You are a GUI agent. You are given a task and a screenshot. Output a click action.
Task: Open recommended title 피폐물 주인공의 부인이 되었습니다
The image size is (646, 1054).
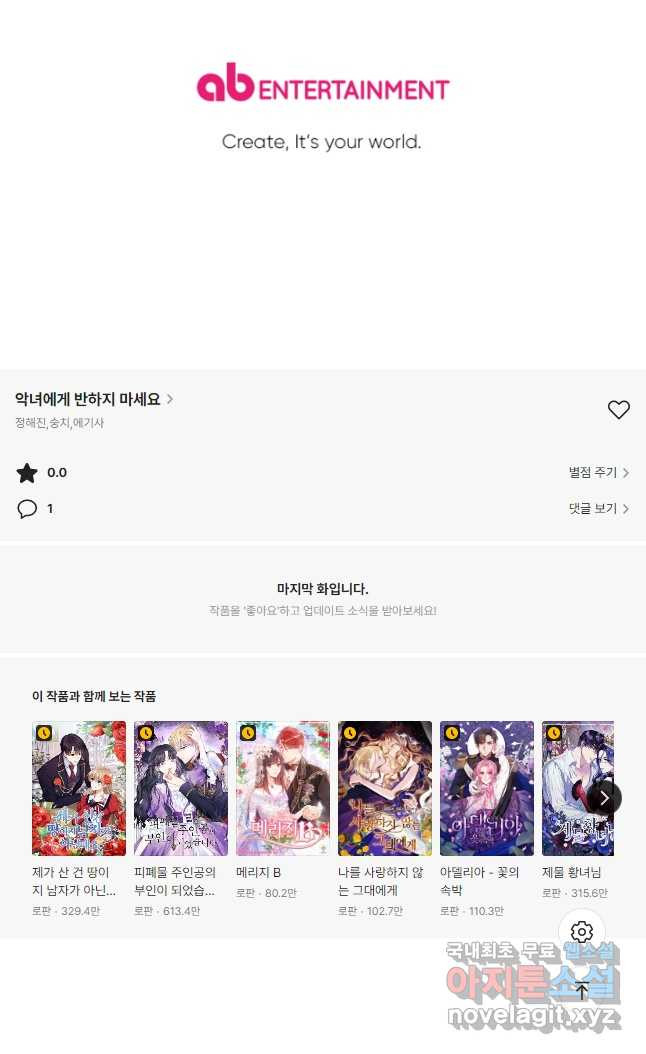181,788
